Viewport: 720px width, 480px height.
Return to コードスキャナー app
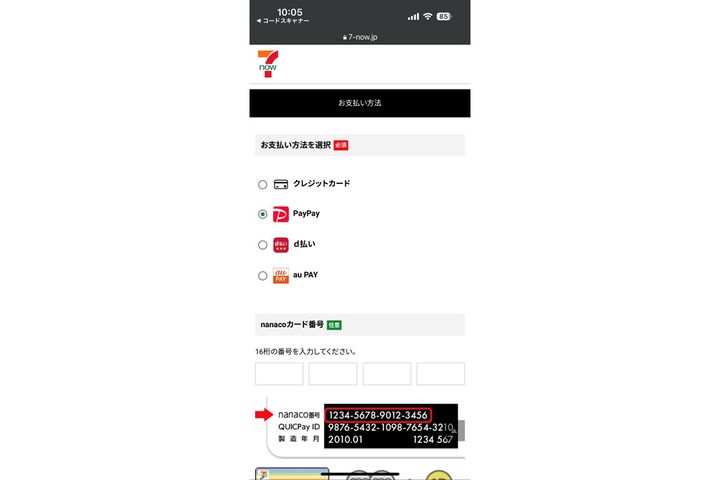tap(280, 21)
